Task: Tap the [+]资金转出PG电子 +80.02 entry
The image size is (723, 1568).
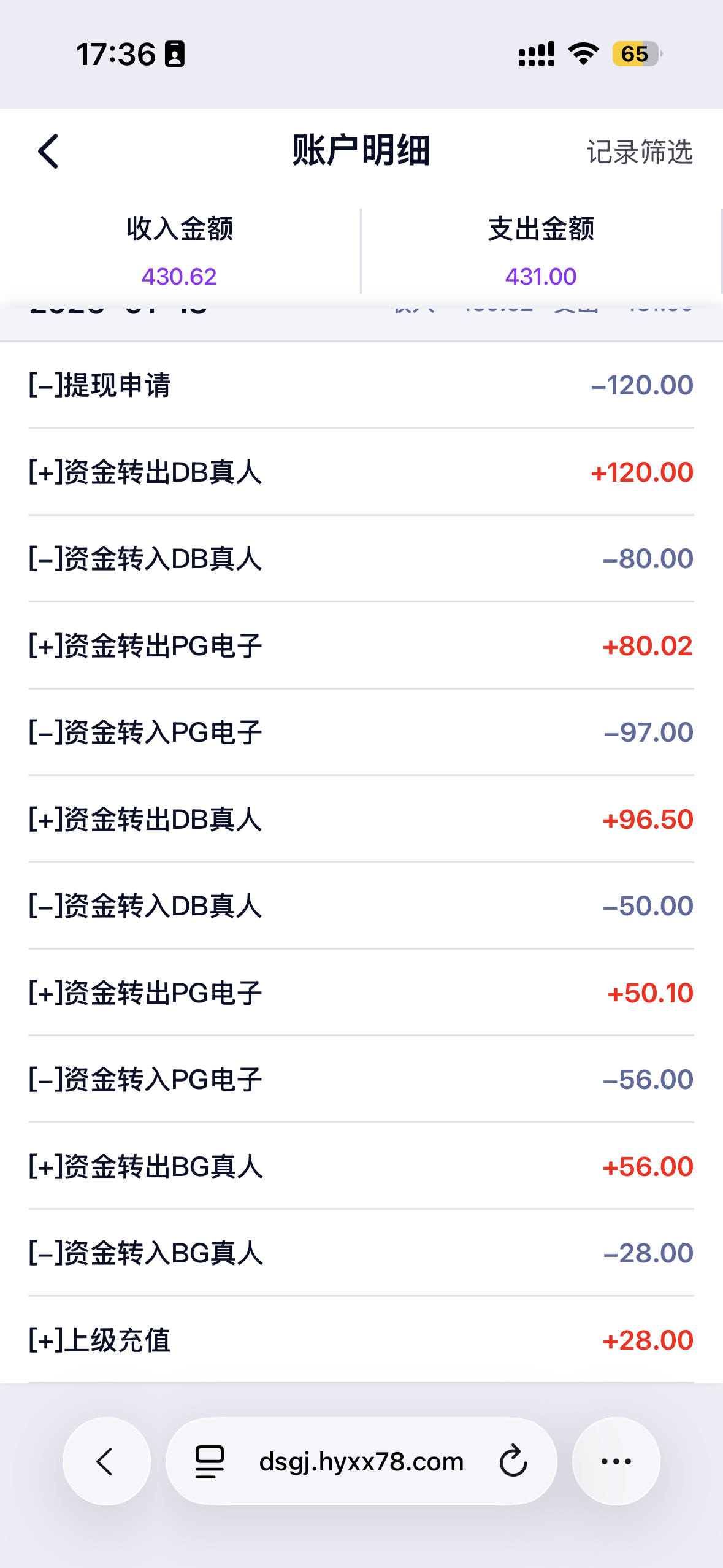Action: pyautogui.click(x=361, y=645)
